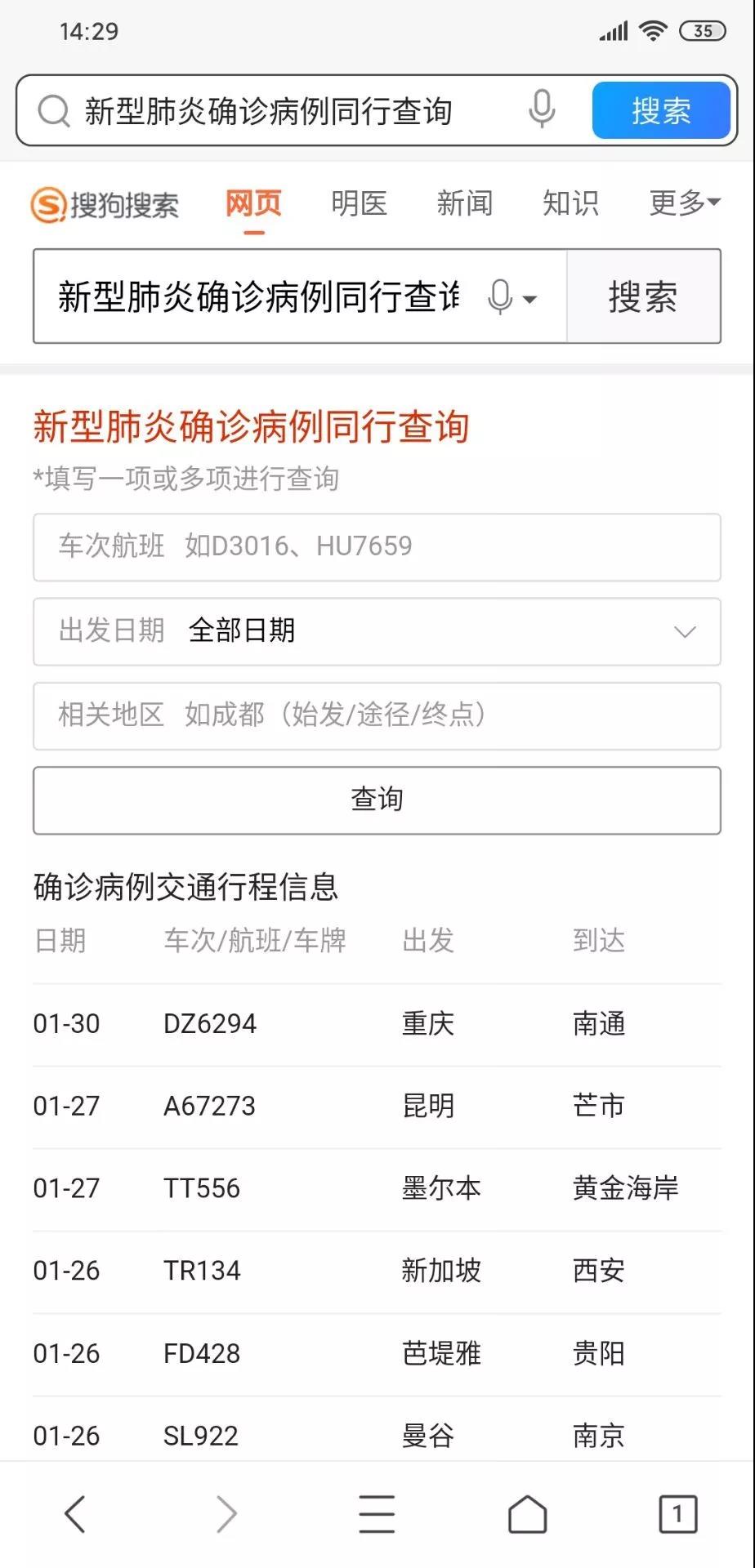Tap the gray 搜索 button on Sogou page
The image size is (755, 1568).
click(x=643, y=296)
